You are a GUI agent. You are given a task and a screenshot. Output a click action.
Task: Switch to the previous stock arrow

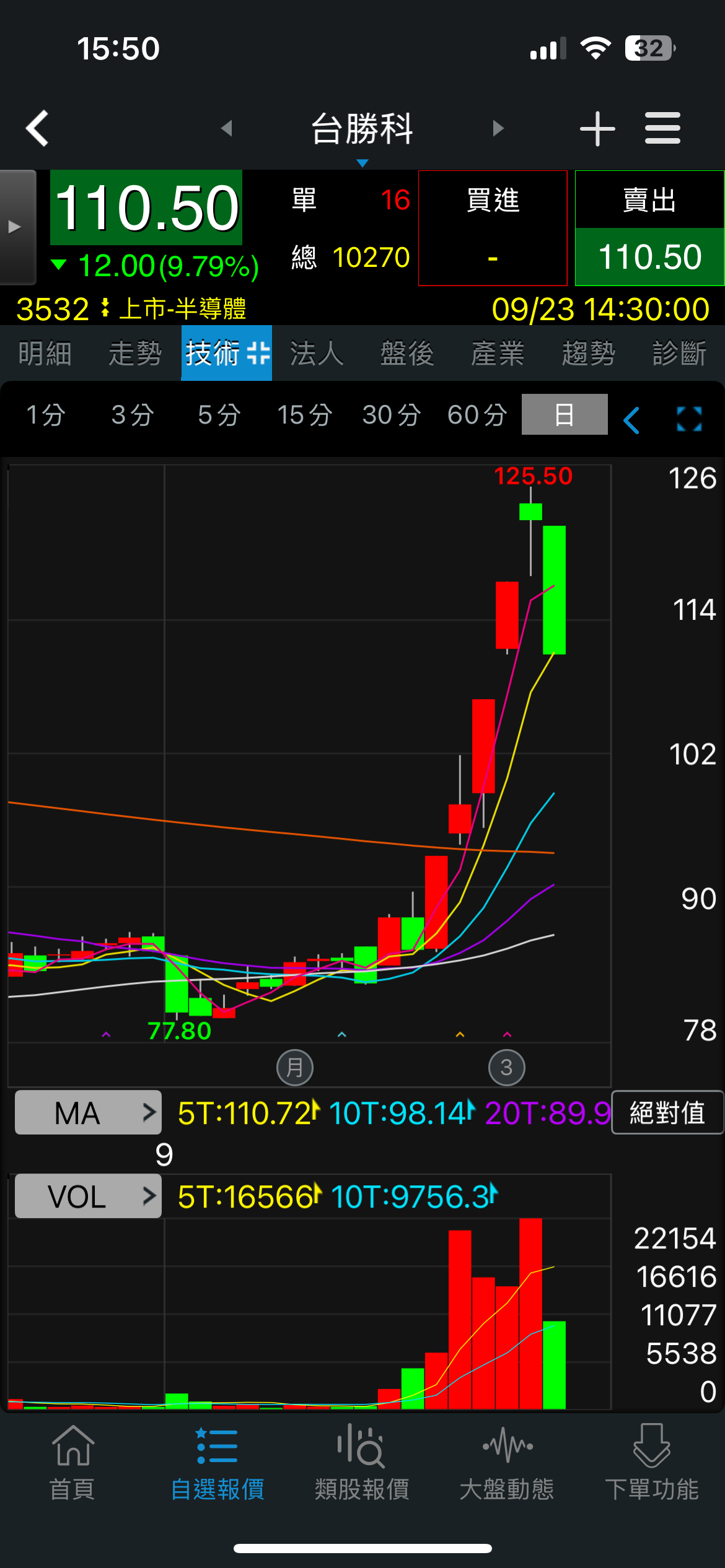[x=227, y=128]
